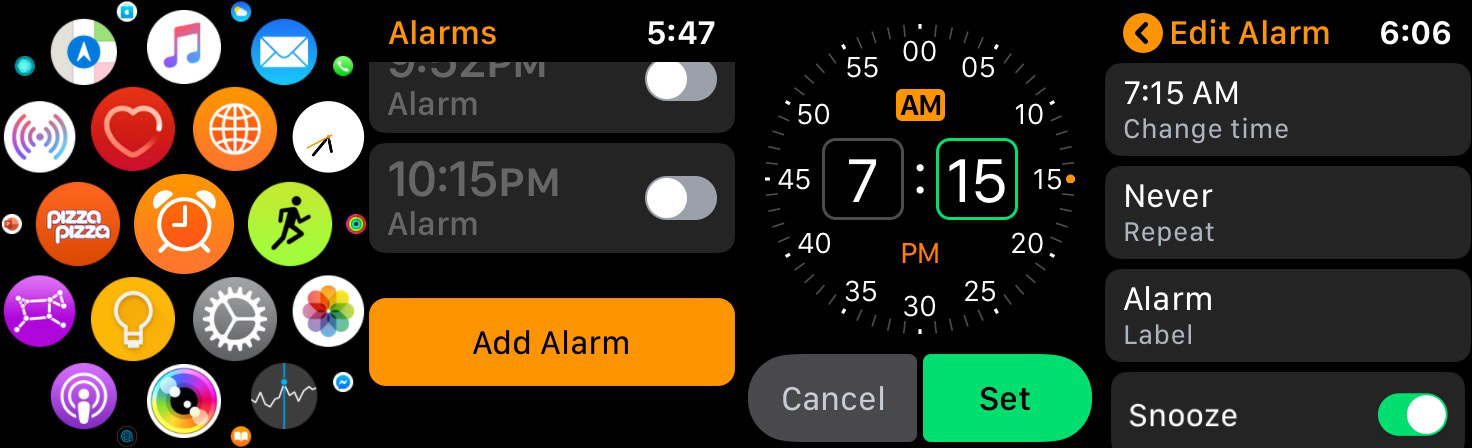Switch the time to PM
This screenshot has height=448, width=1472.
(x=920, y=254)
